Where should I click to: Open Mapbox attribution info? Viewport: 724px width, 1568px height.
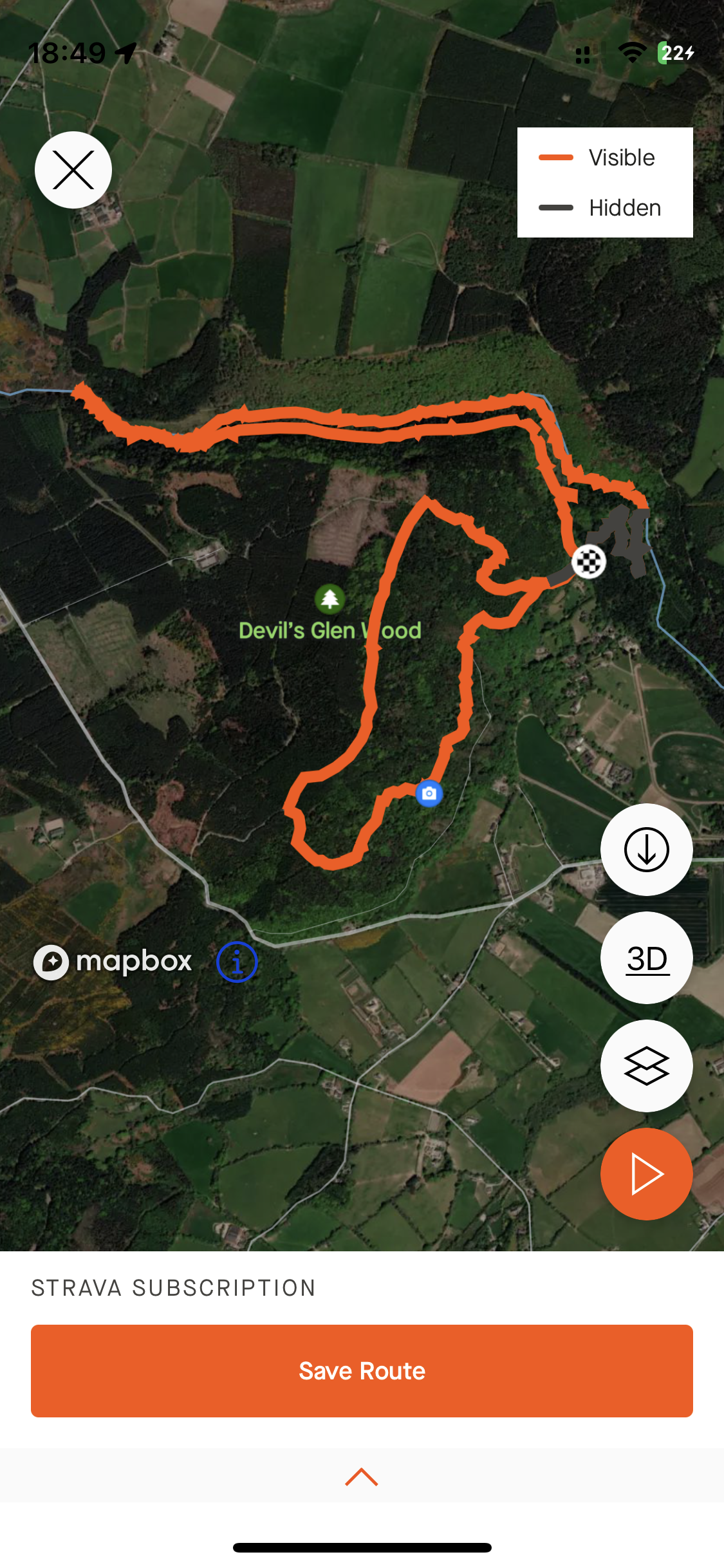(237, 962)
